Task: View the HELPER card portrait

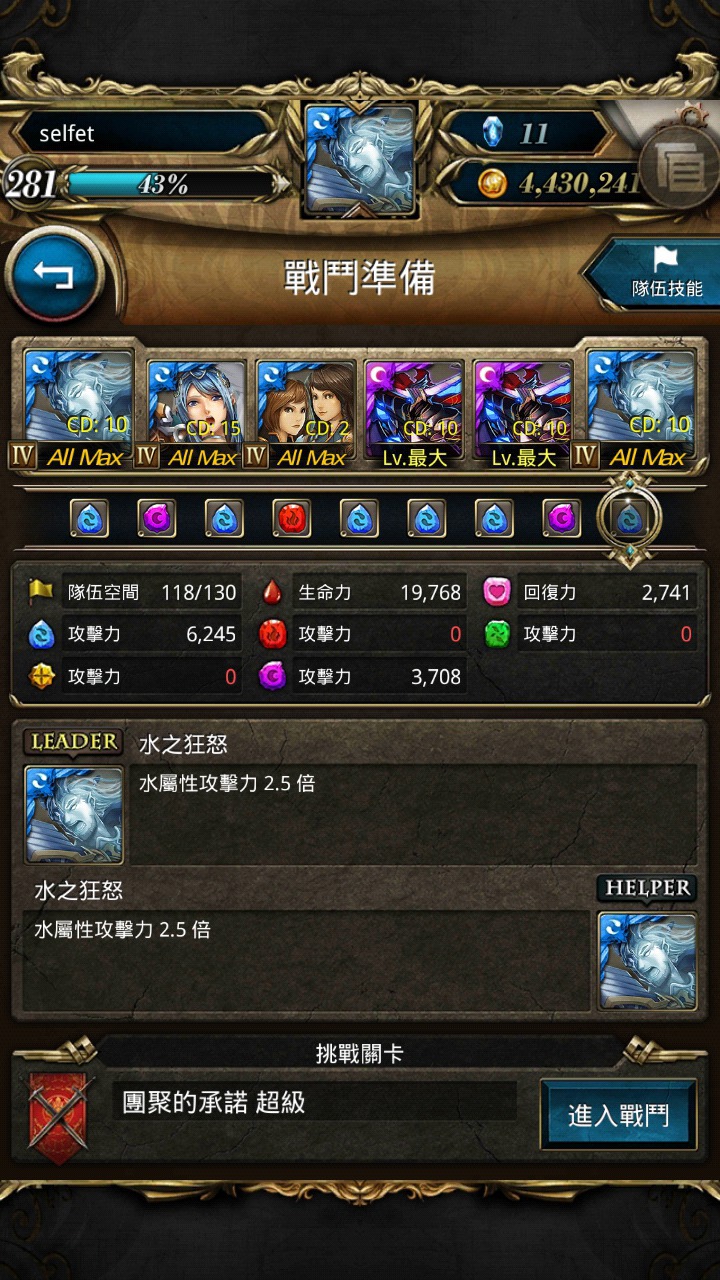Action: point(647,960)
